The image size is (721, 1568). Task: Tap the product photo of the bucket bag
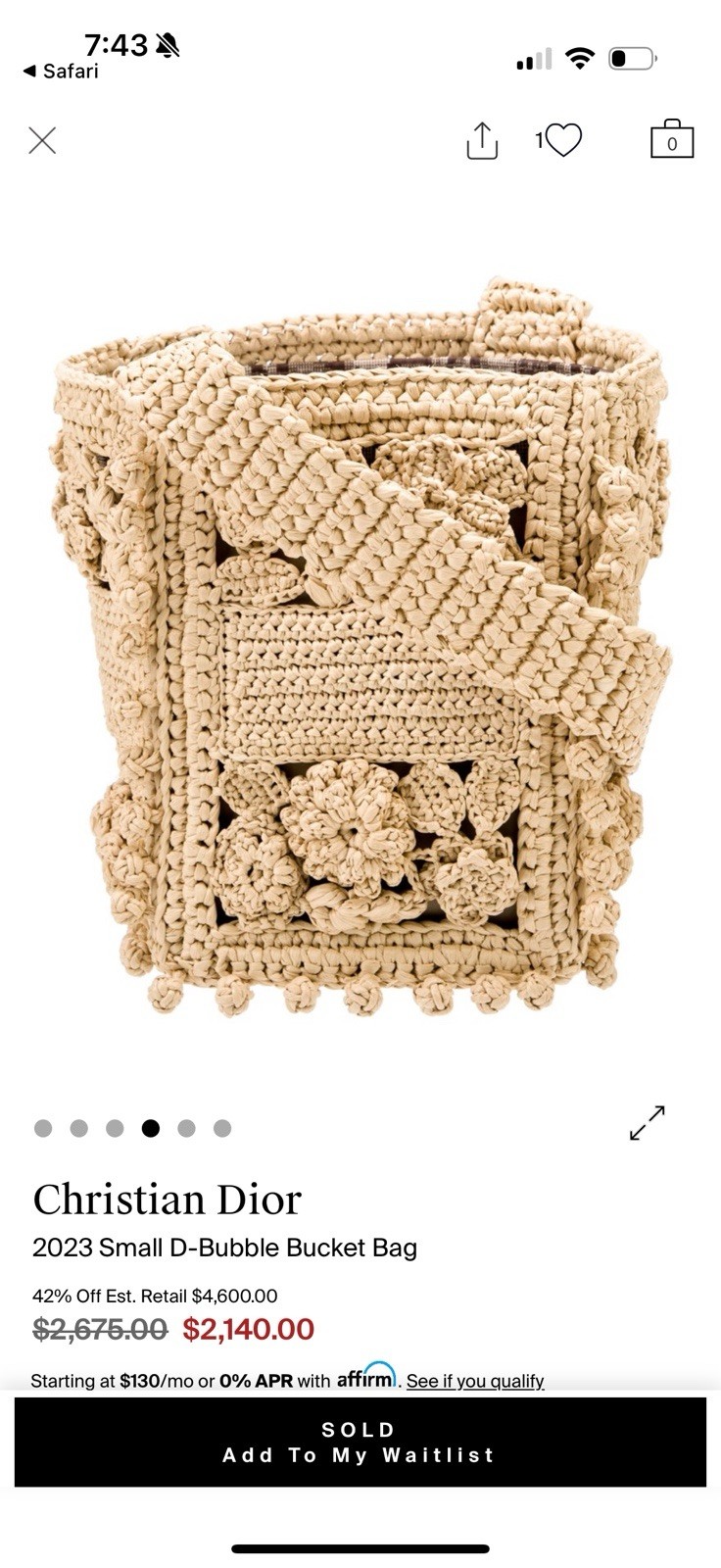tap(360, 647)
